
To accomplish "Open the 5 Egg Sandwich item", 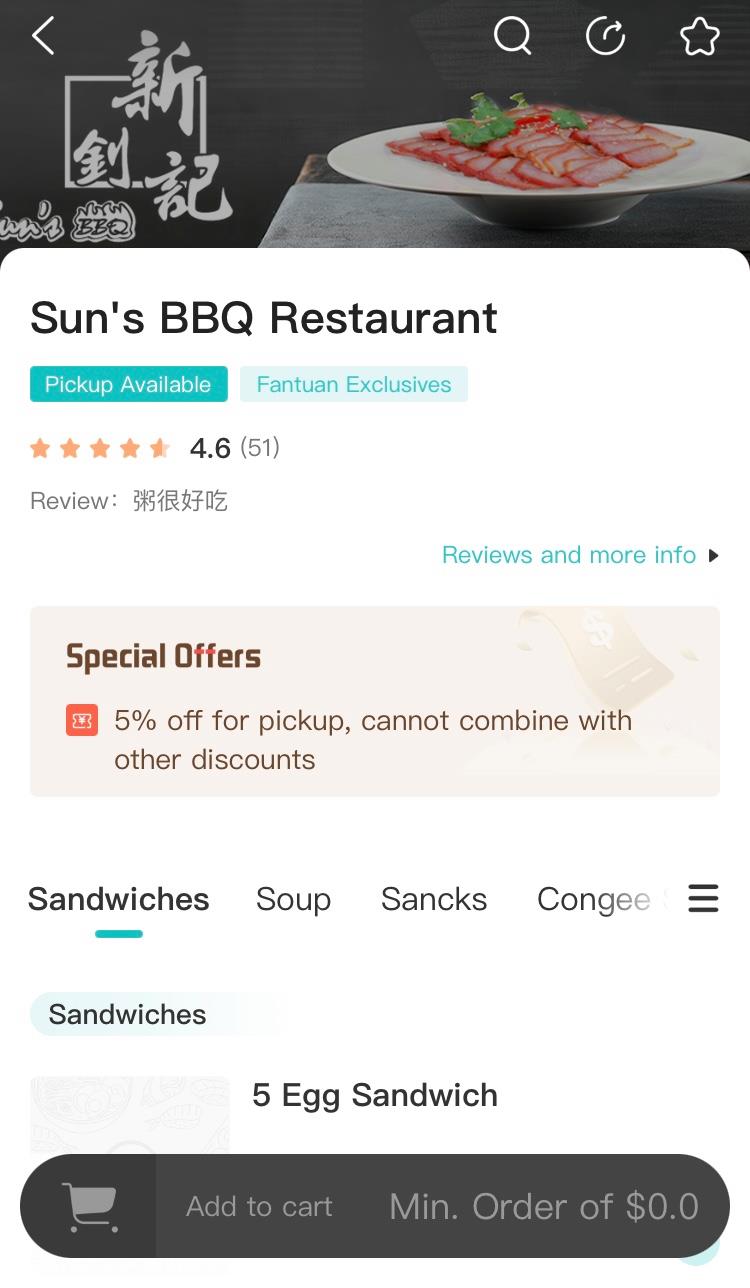I will click(x=375, y=1095).
